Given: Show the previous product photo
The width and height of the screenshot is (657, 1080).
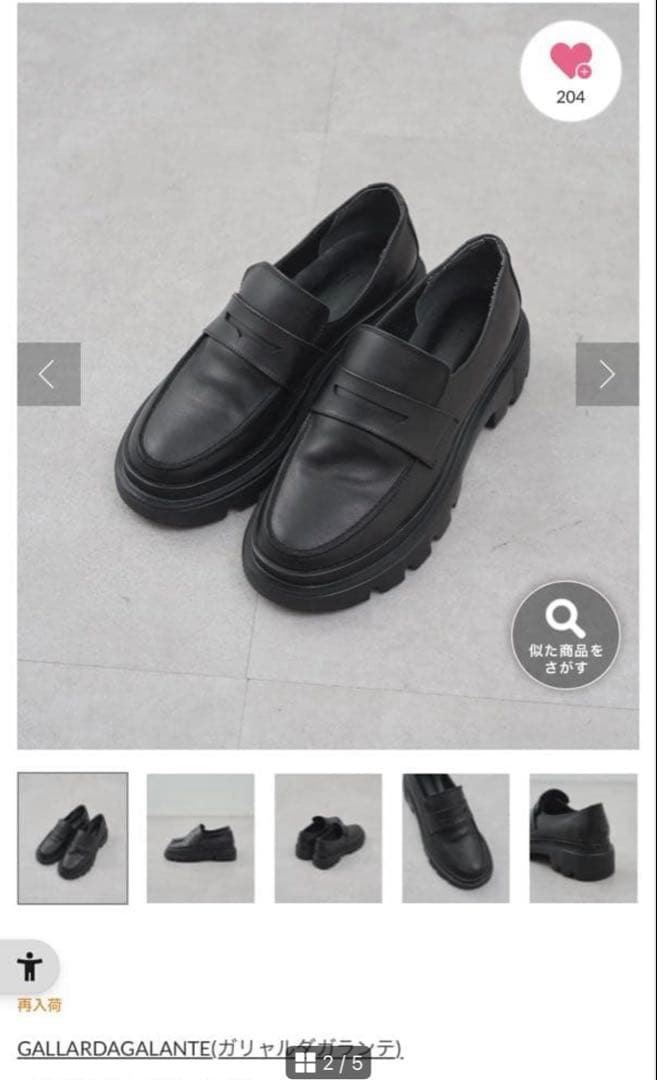Looking at the screenshot, I should pyautogui.click(x=49, y=374).
